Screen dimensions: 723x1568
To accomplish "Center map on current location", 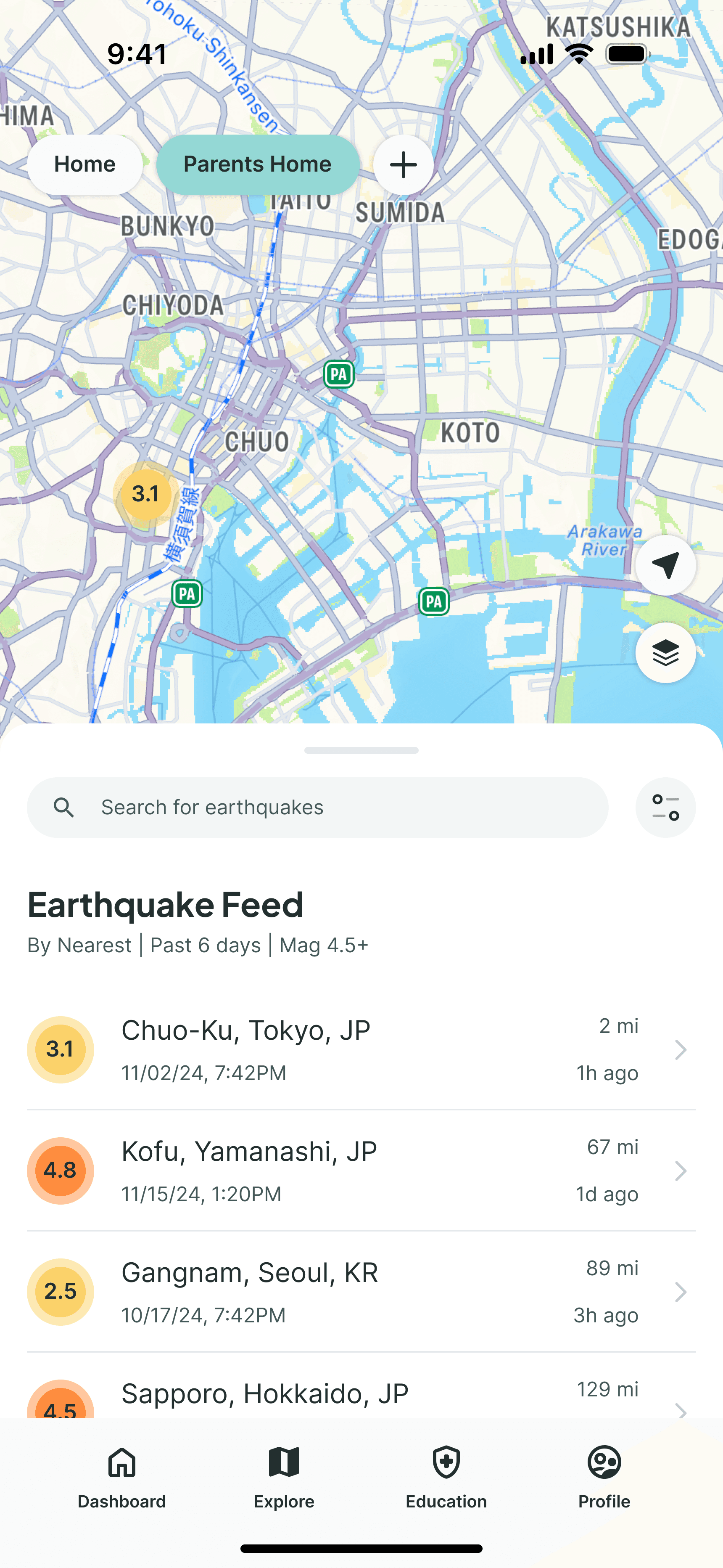I will point(665,565).
